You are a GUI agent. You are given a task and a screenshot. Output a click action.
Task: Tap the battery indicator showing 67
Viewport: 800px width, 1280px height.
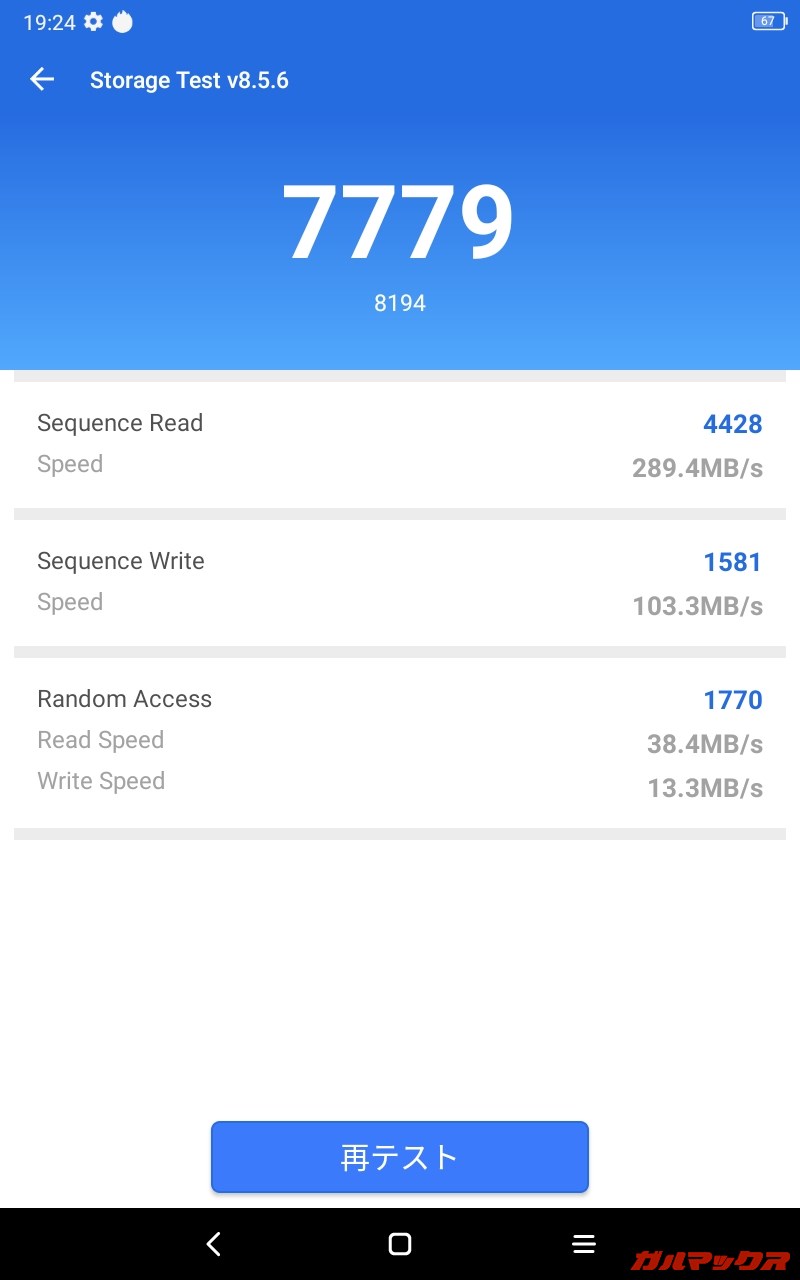(767, 20)
